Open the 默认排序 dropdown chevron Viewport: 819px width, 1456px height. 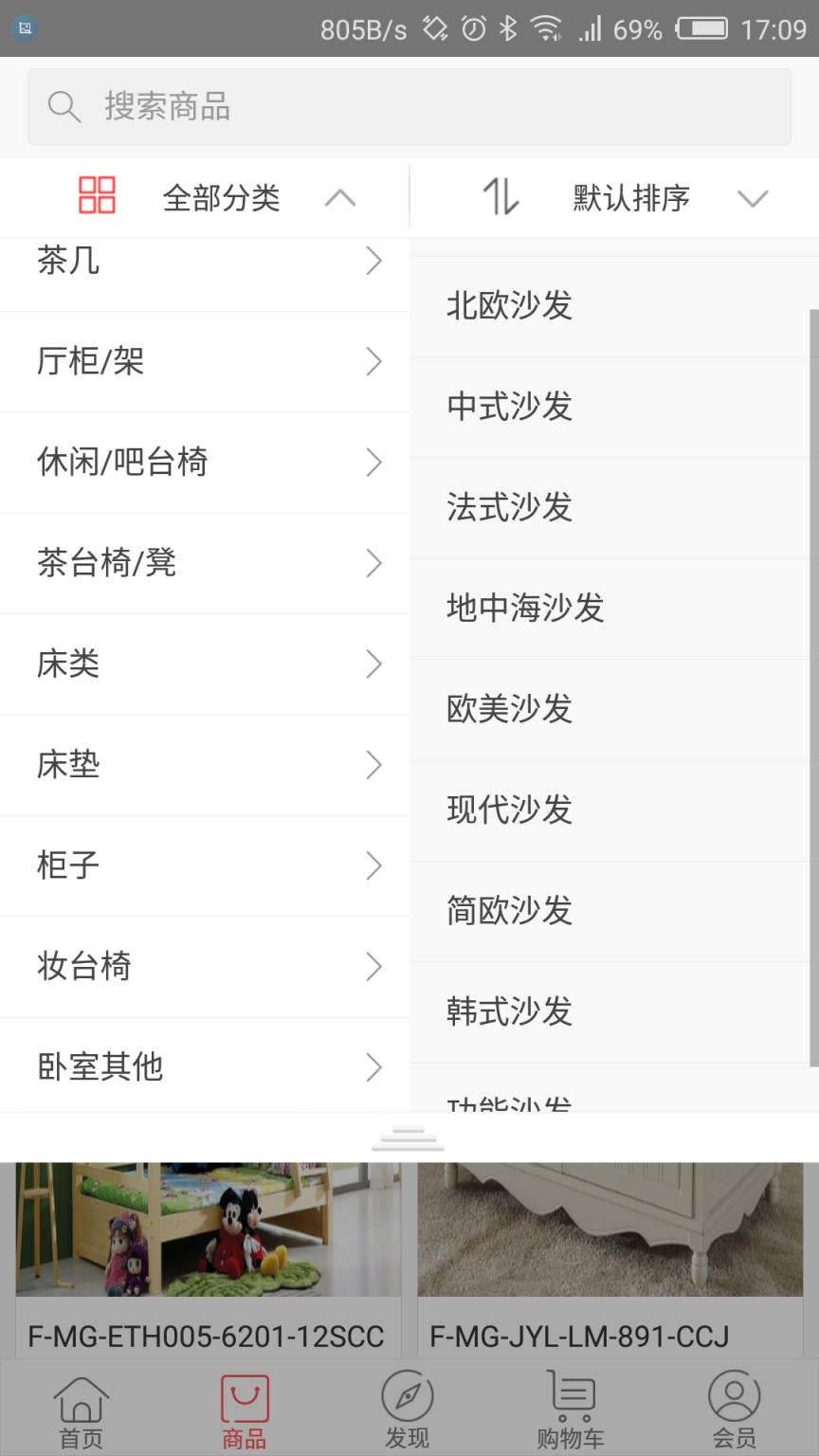click(x=752, y=199)
